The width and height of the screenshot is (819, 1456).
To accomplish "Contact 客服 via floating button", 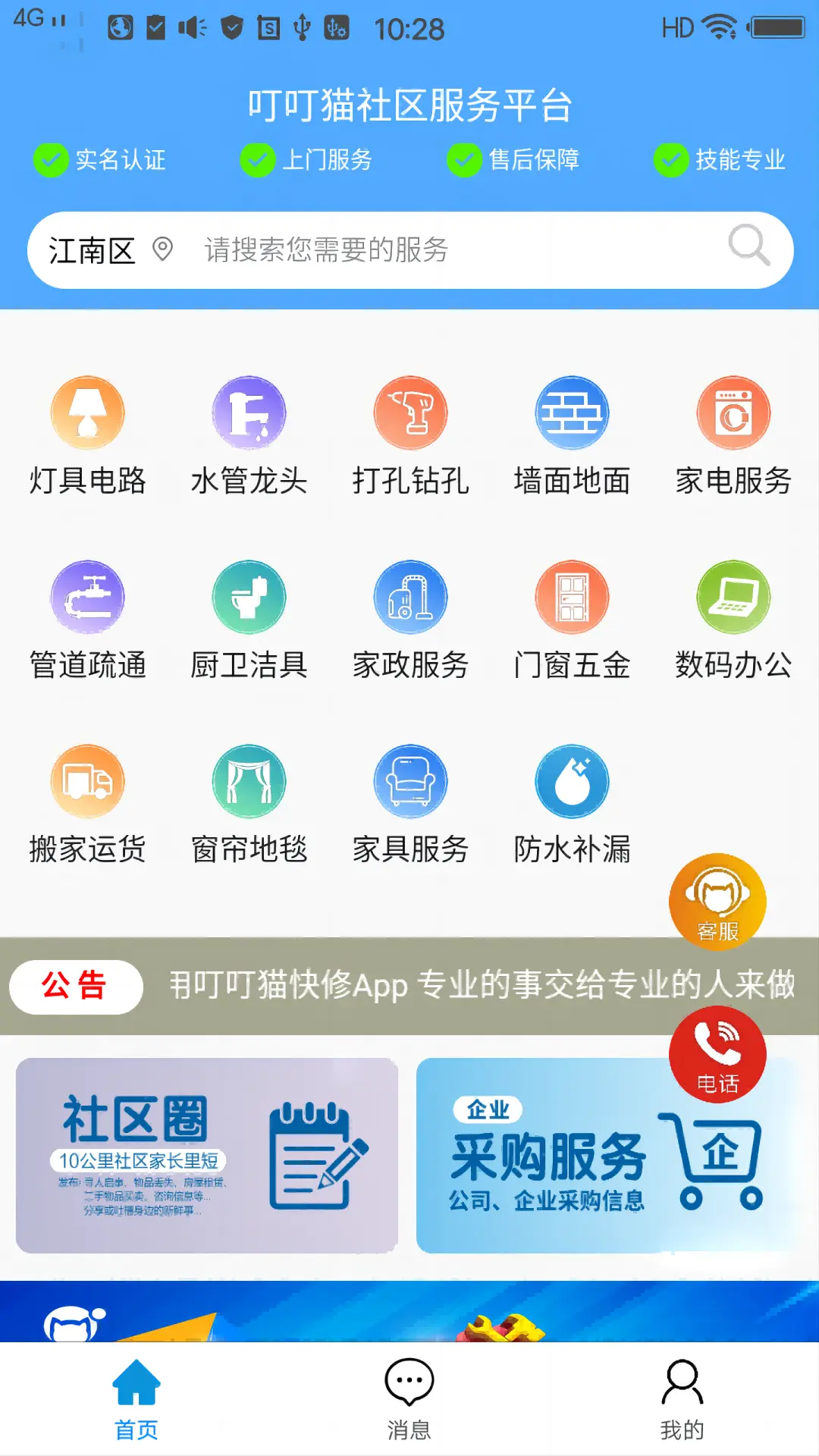I will pyautogui.click(x=717, y=902).
